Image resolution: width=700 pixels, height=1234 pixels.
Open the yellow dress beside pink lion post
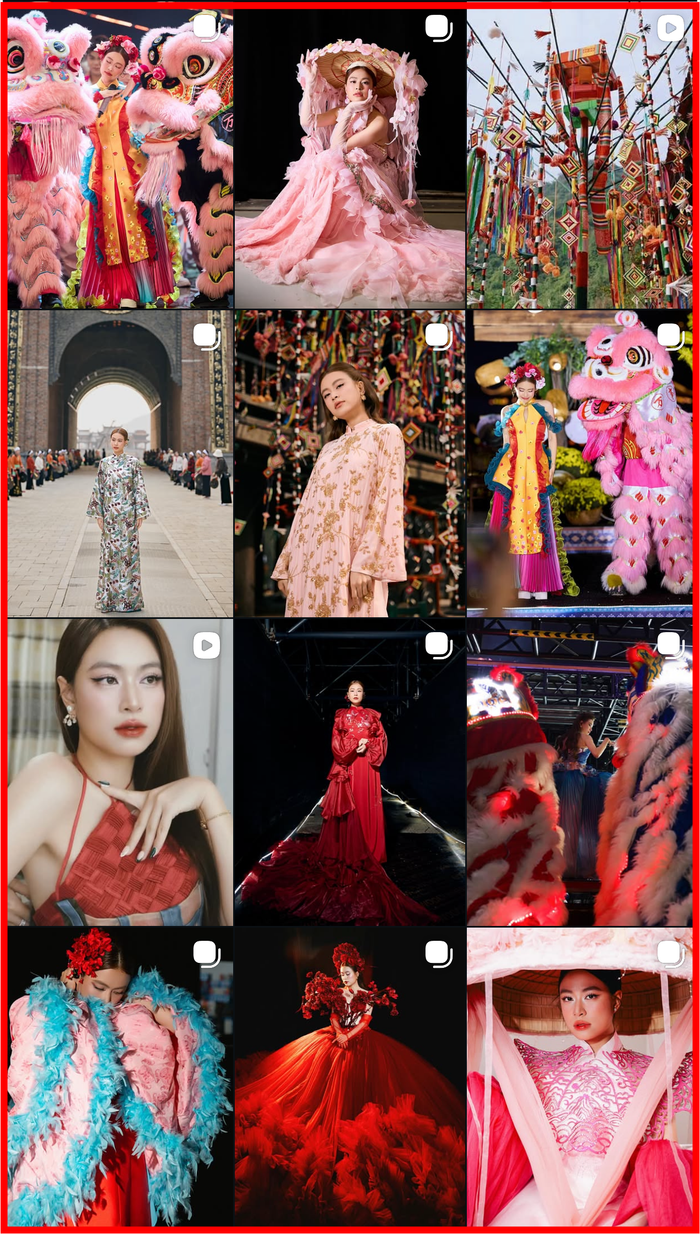[x=580, y=463]
